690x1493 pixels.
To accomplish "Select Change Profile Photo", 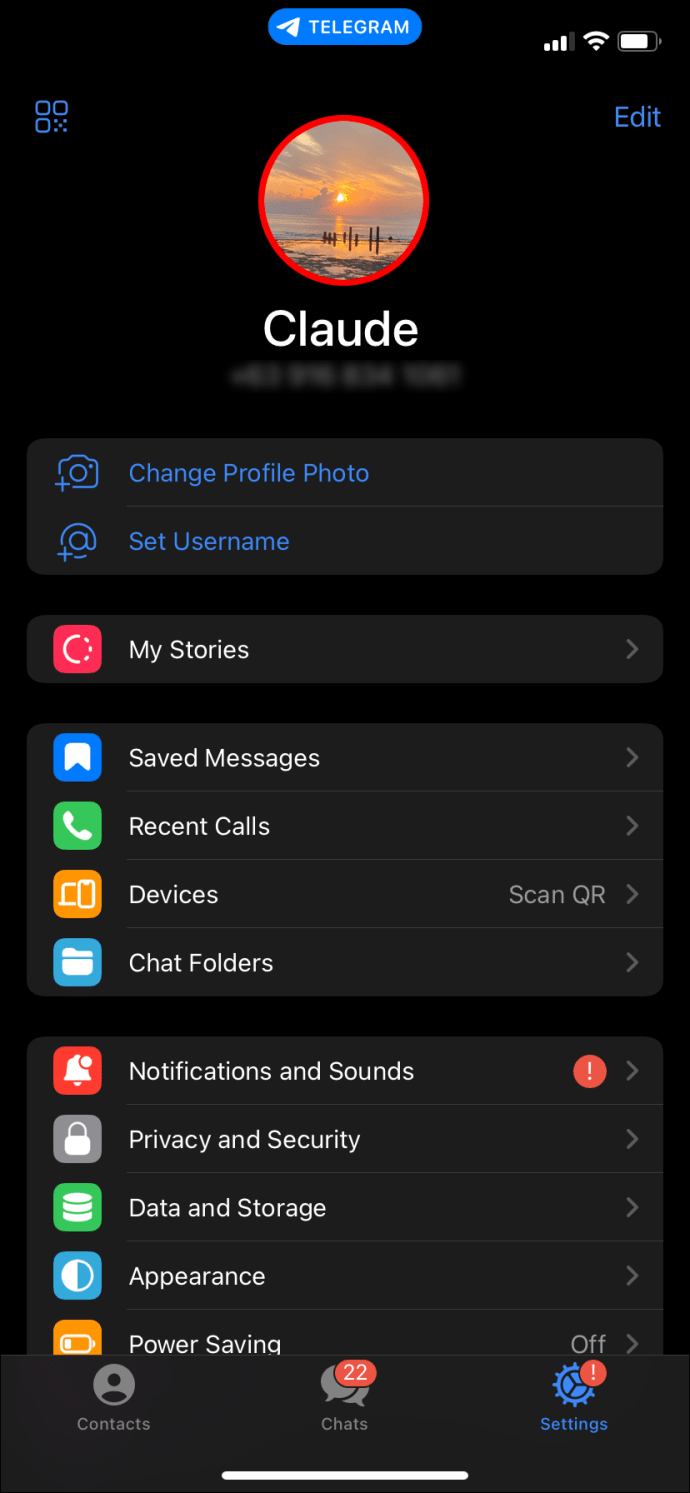I will [x=249, y=473].
